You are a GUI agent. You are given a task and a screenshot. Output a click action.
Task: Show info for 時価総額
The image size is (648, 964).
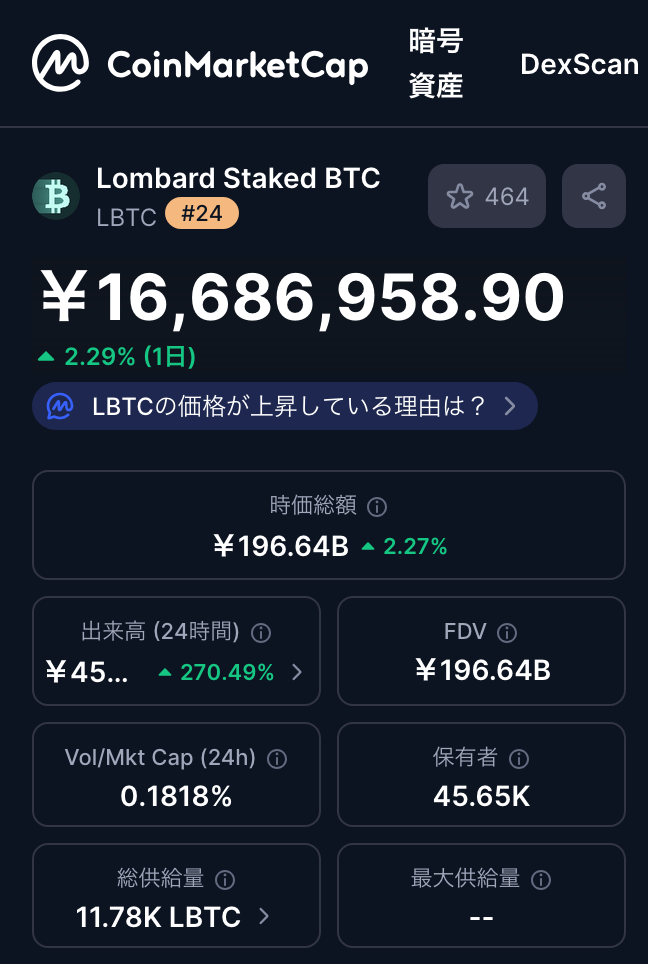point(377,507)
